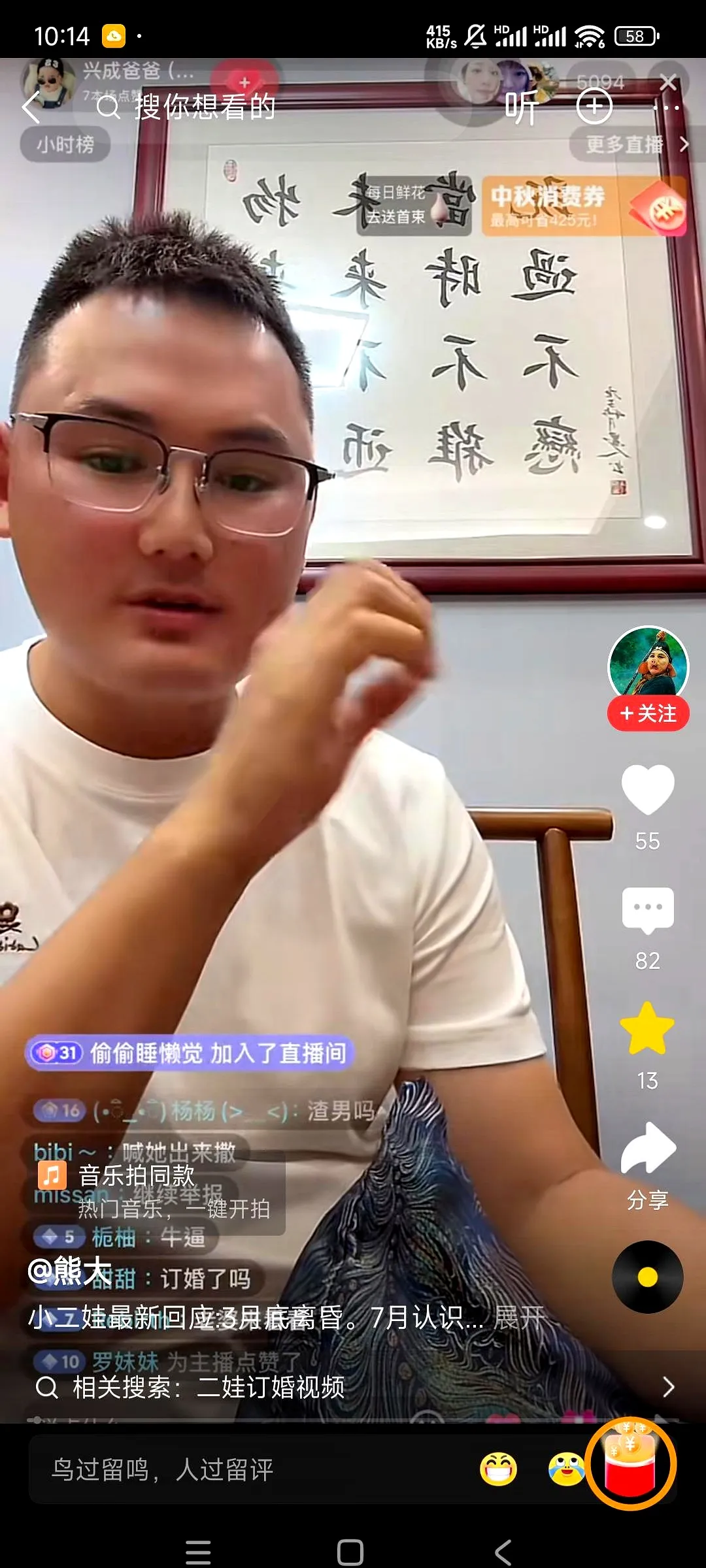Follow the creator with +关注
This screenshot has height=1568, width=706.
pyautogui.click(x=648, y=713)
